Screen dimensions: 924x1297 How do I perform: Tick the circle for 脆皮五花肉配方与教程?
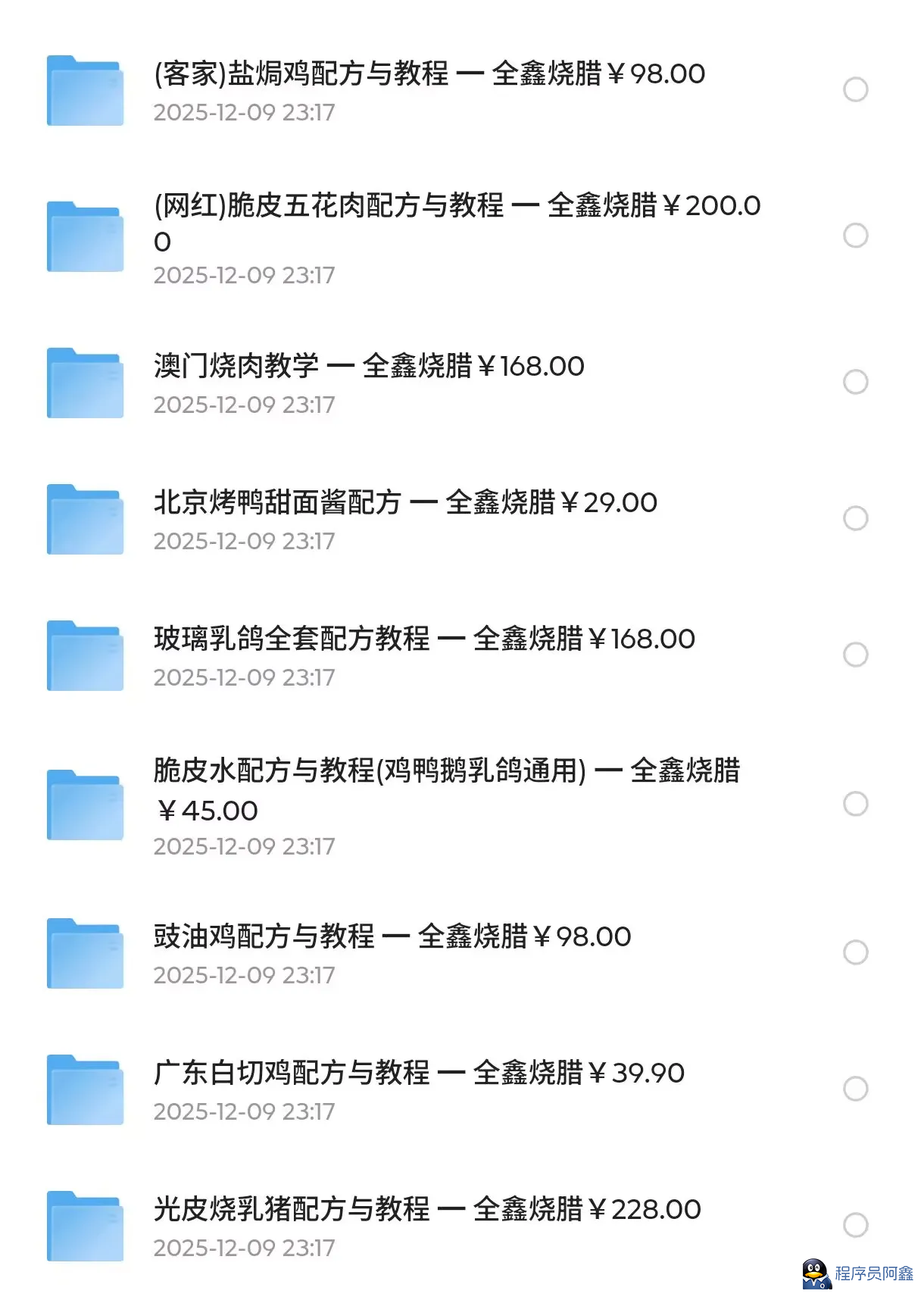tap(855, 236)
